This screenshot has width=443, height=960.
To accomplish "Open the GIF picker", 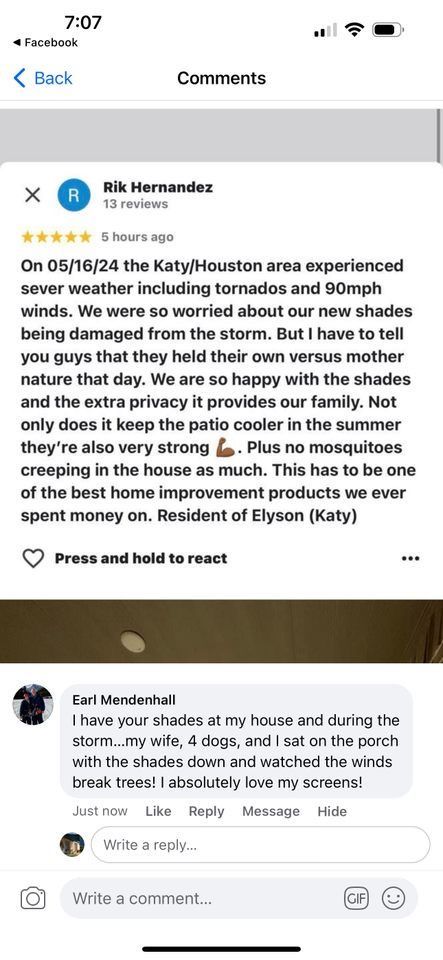I will click(356, 898).
